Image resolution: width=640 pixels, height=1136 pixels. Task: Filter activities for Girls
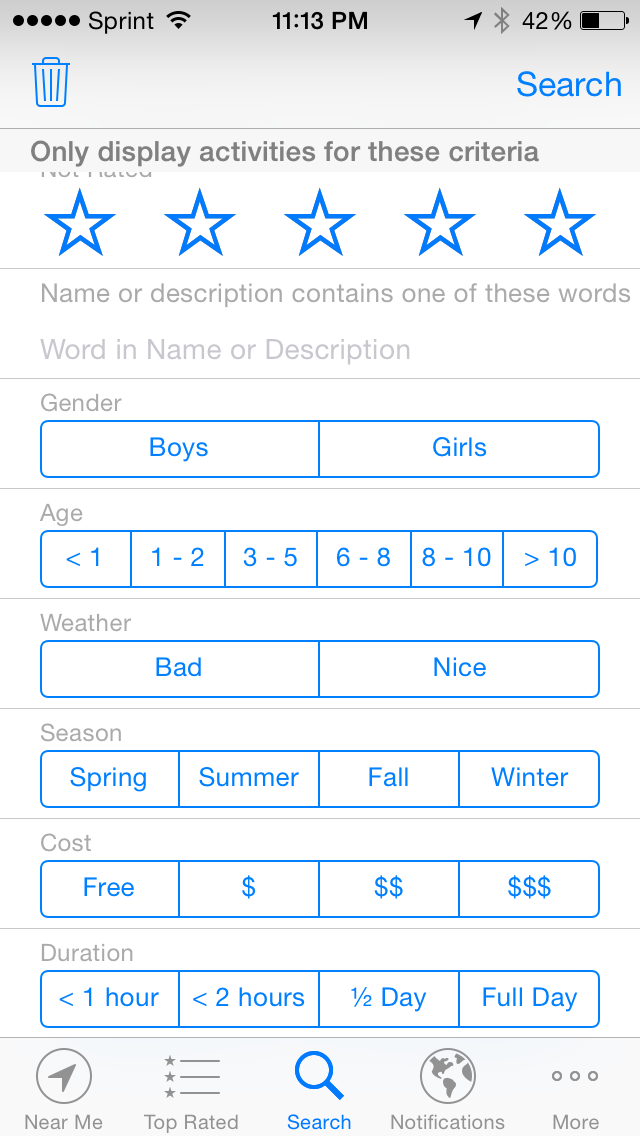(x=459, y=448)
